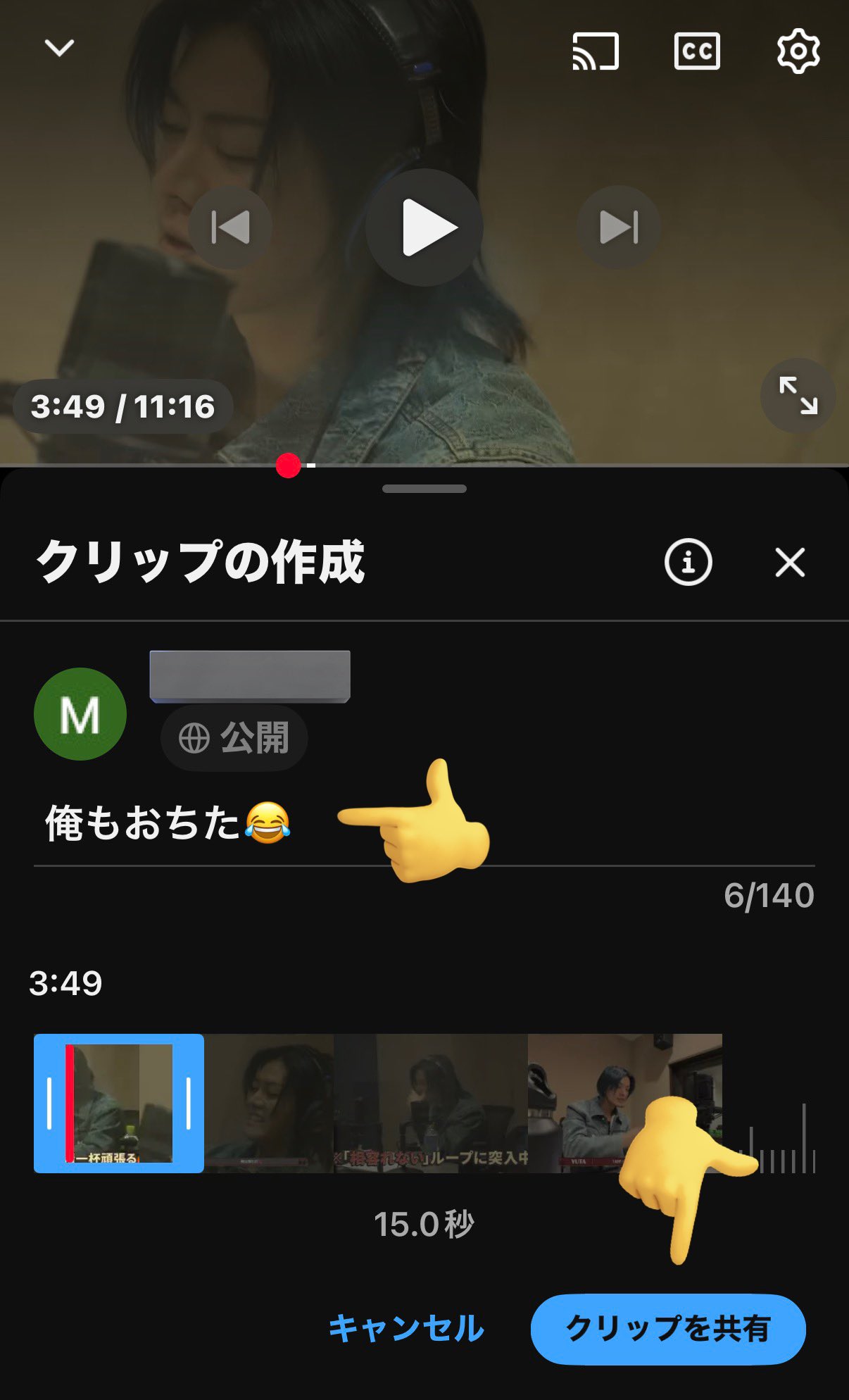849x1400 pixels.
Task: Open clip info icon
Action: [688, 562]
